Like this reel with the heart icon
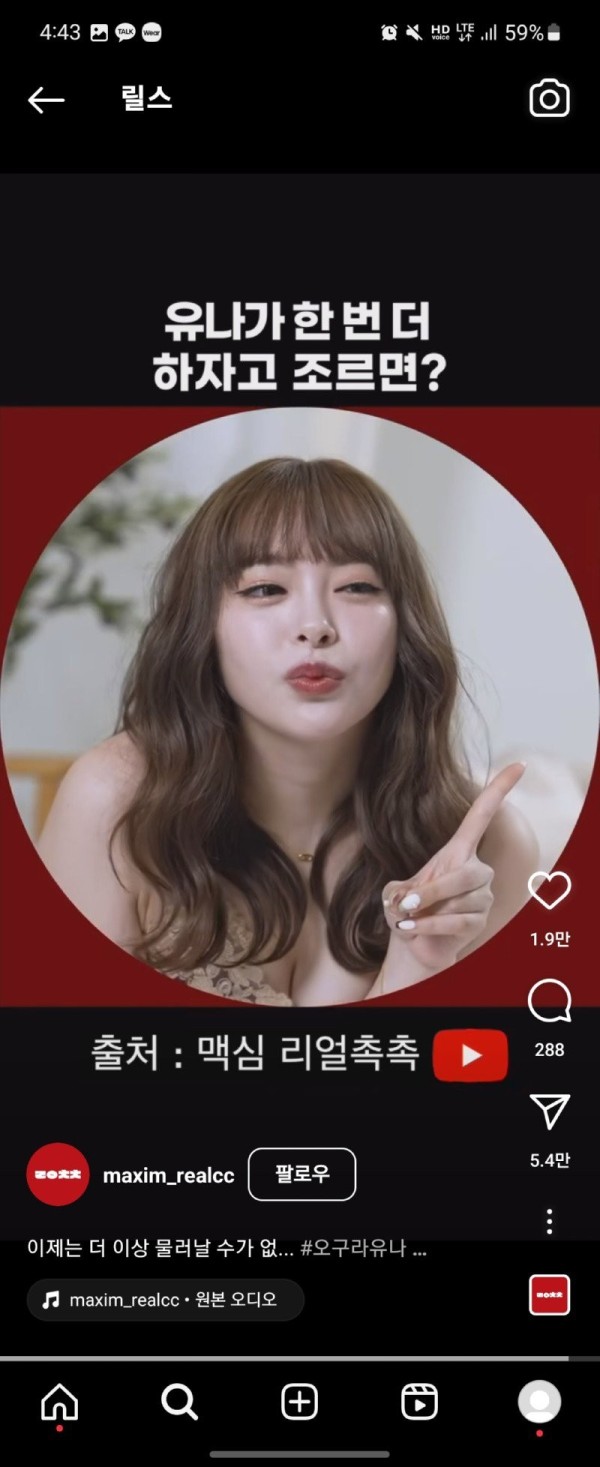The image size is (600, 1467). [549, 890]
